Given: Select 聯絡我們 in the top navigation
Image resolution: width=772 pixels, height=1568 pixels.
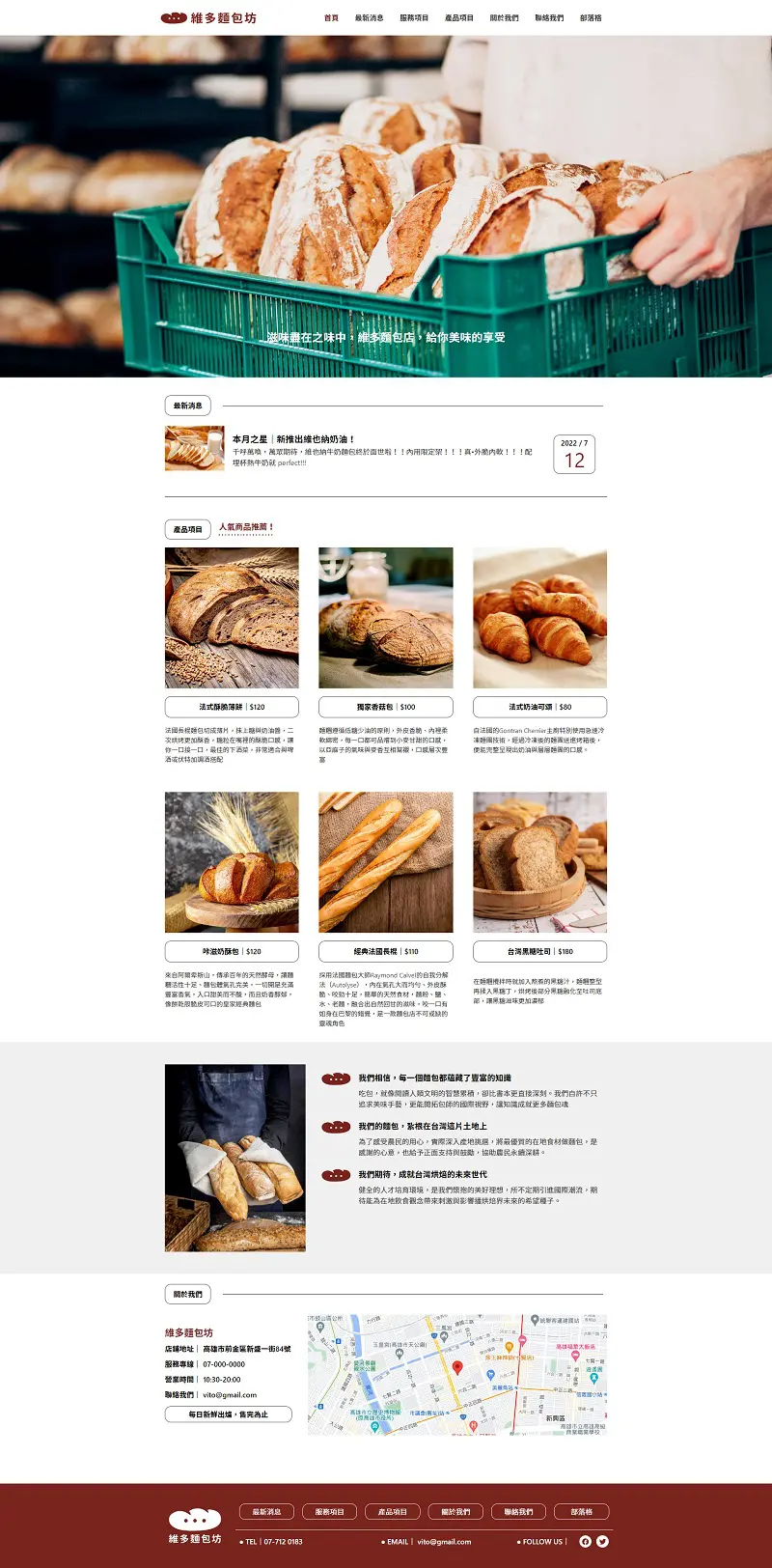Looking at the screenshot, I should (549, 18).
